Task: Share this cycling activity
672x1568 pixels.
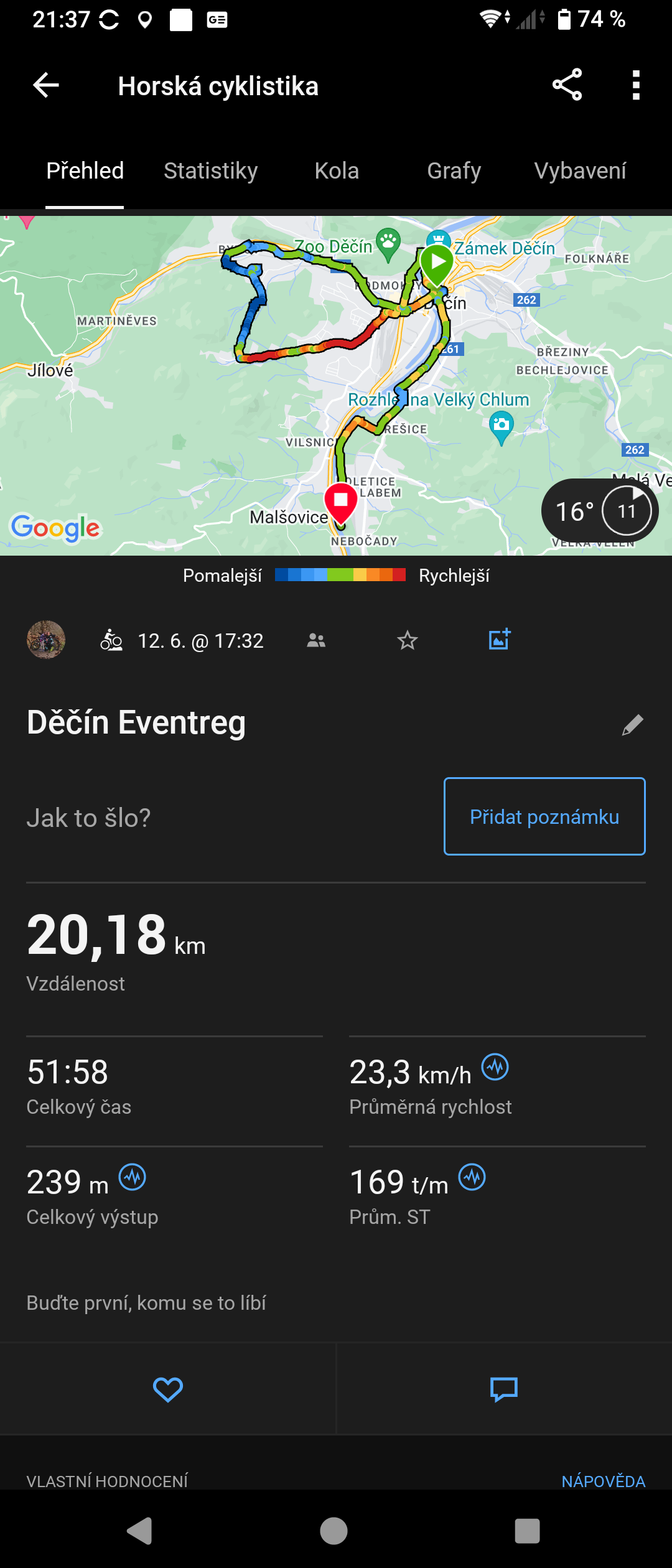Action: (567, 85)
